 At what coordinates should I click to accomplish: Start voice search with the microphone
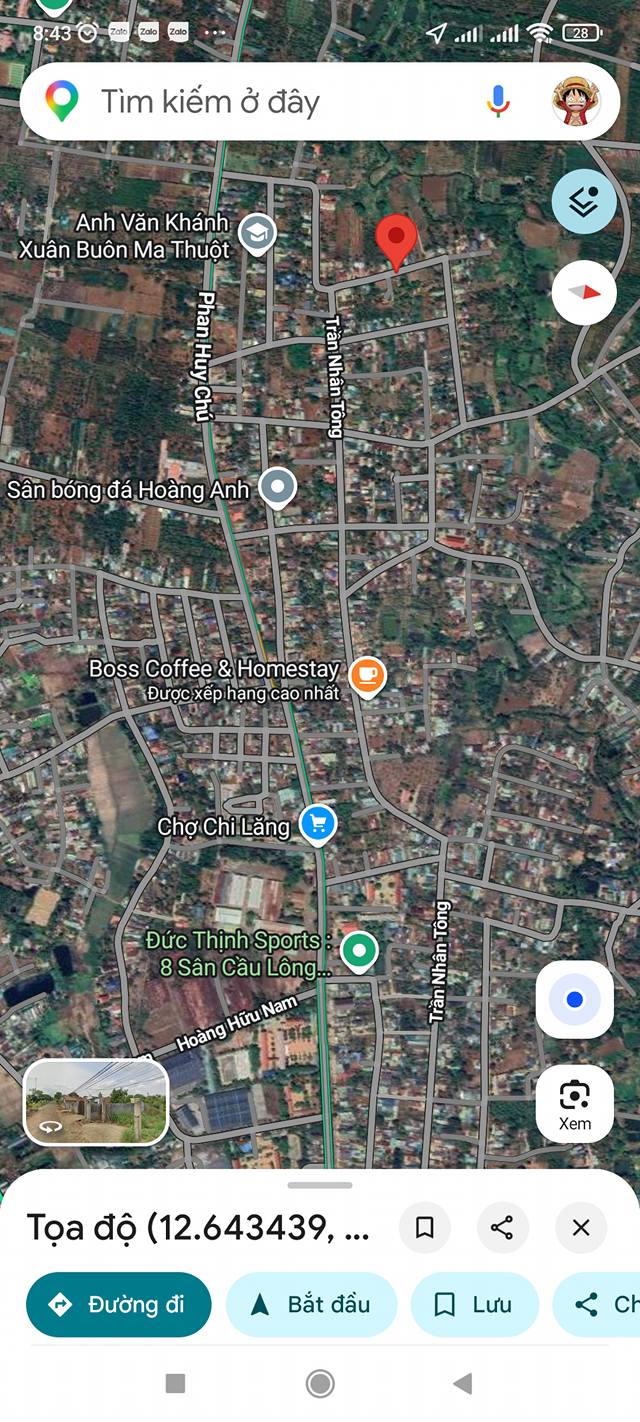point(498,102)
